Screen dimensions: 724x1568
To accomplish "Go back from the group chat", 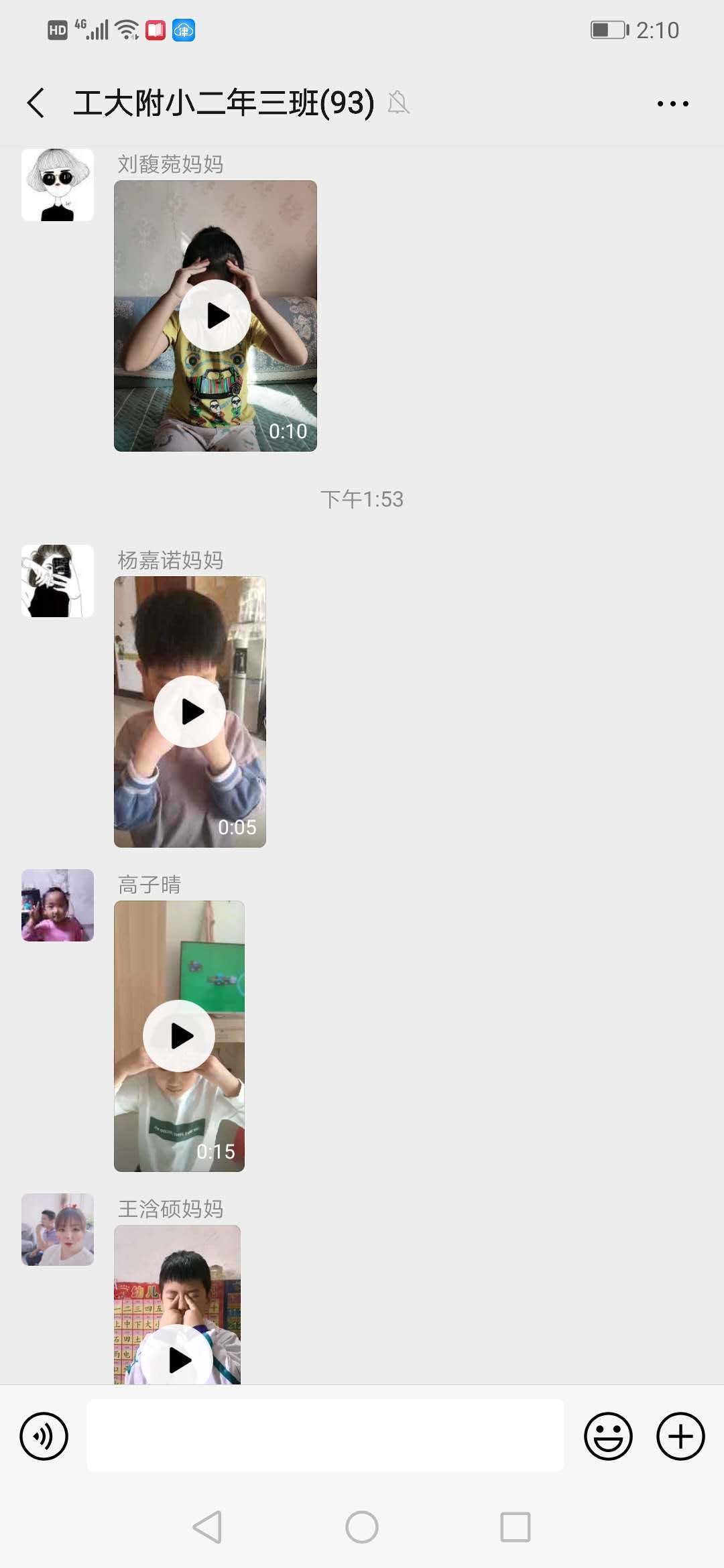I will click(x=36, y=103).
